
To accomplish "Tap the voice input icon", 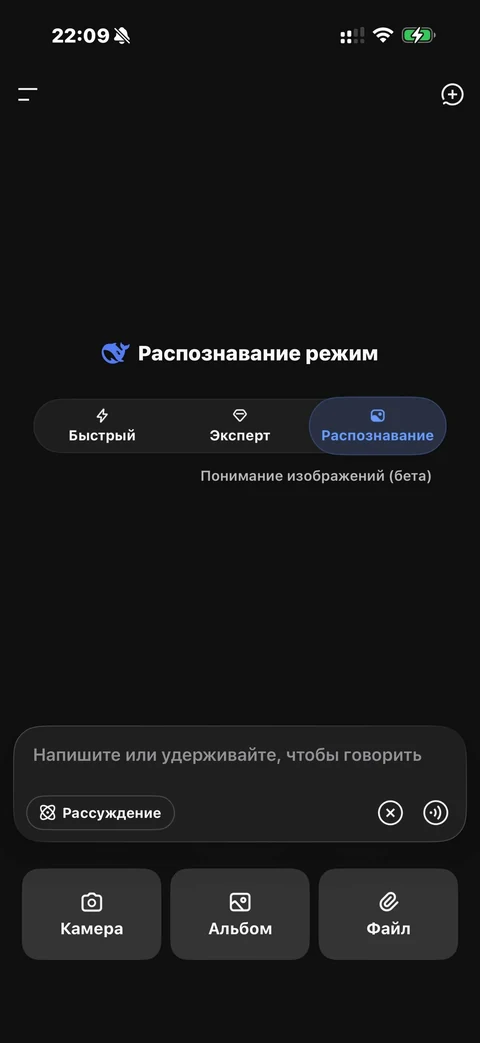I will (x=435, y=813).
